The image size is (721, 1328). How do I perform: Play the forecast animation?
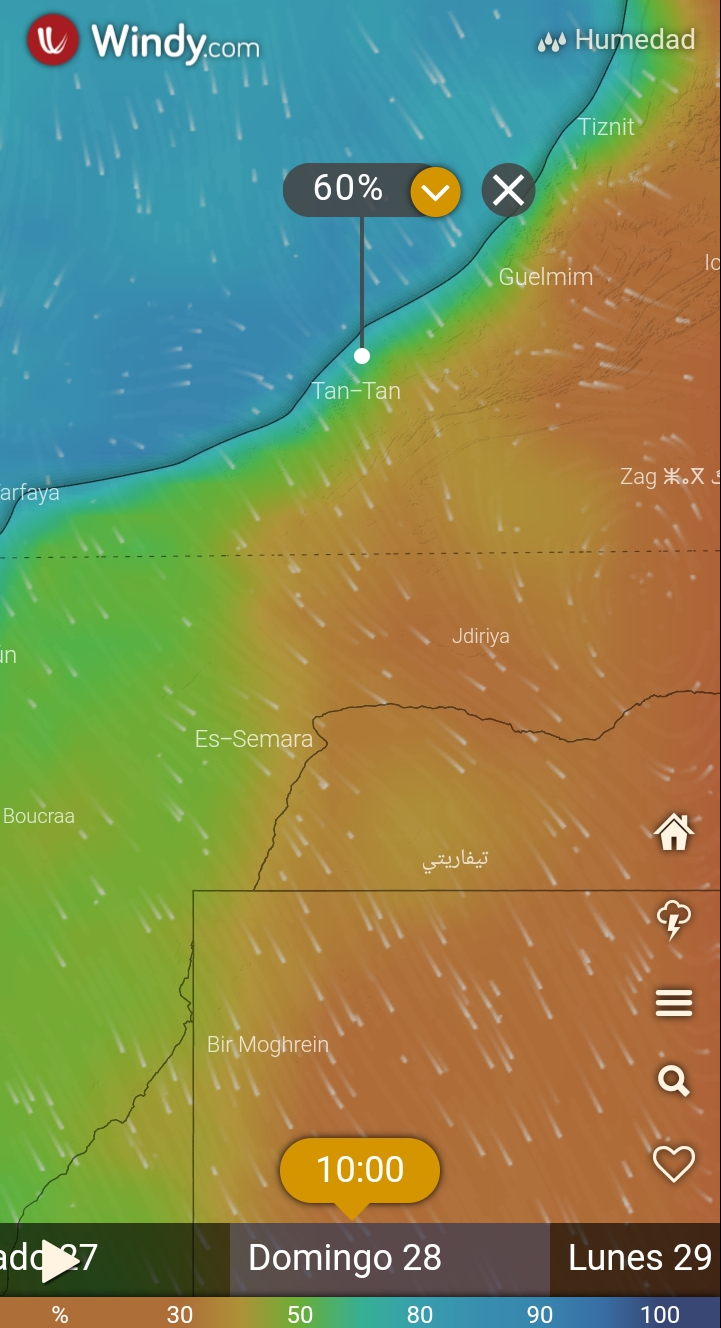59,1261
